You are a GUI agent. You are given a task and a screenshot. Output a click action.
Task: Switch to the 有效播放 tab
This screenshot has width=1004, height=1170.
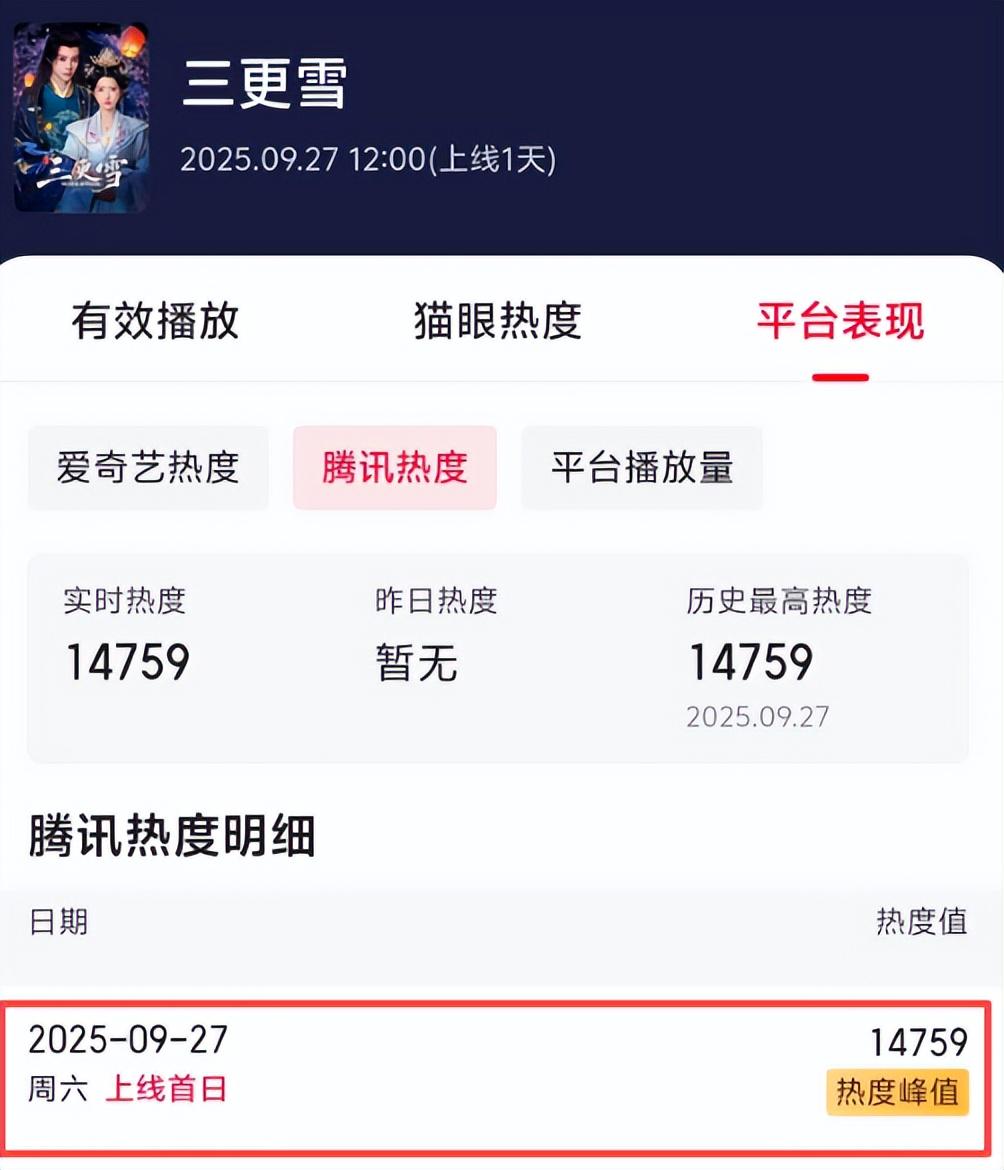click(x=155, y=321)
